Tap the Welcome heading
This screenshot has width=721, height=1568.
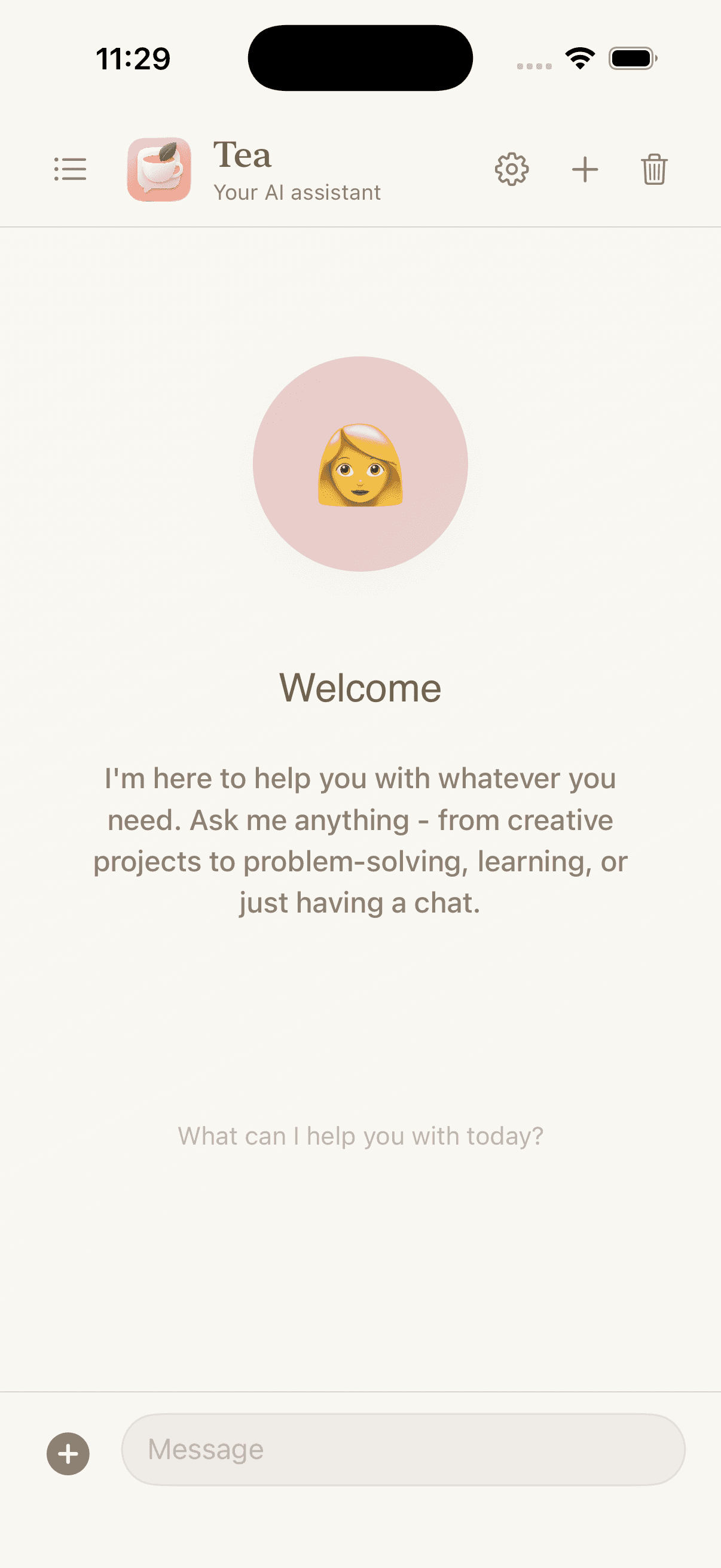coord(360,688)
